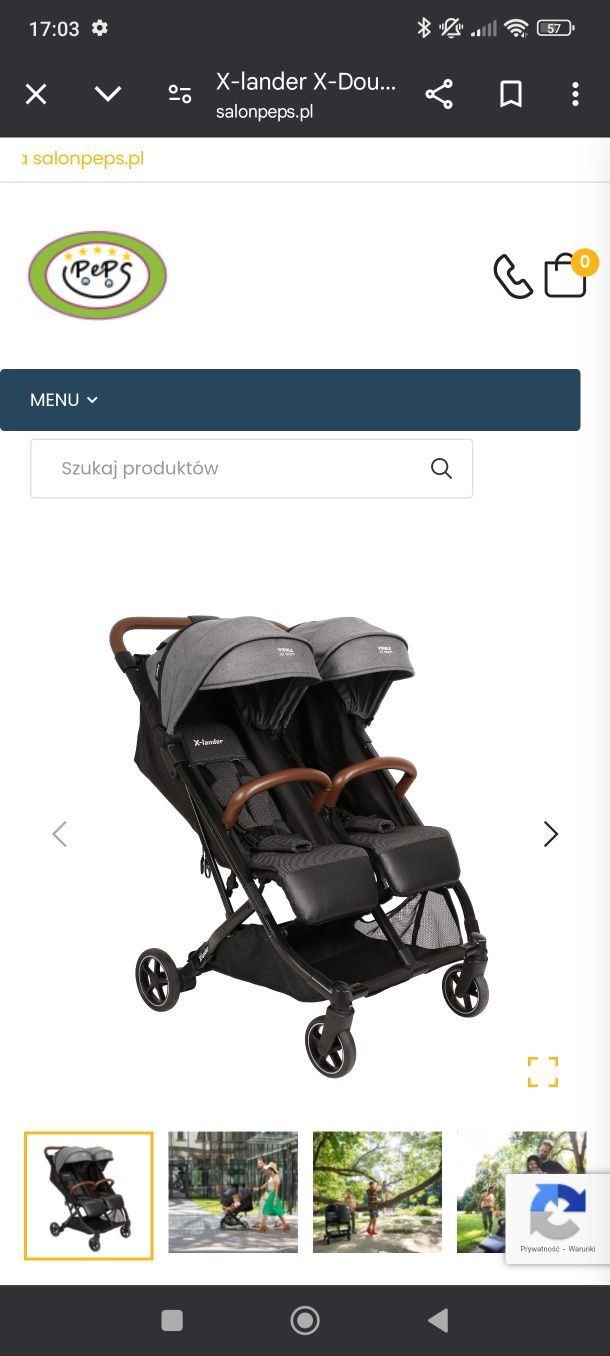Share this page
Image resolution: width=610 pixels, height=1356 pixels.
[x=439, y=95]
